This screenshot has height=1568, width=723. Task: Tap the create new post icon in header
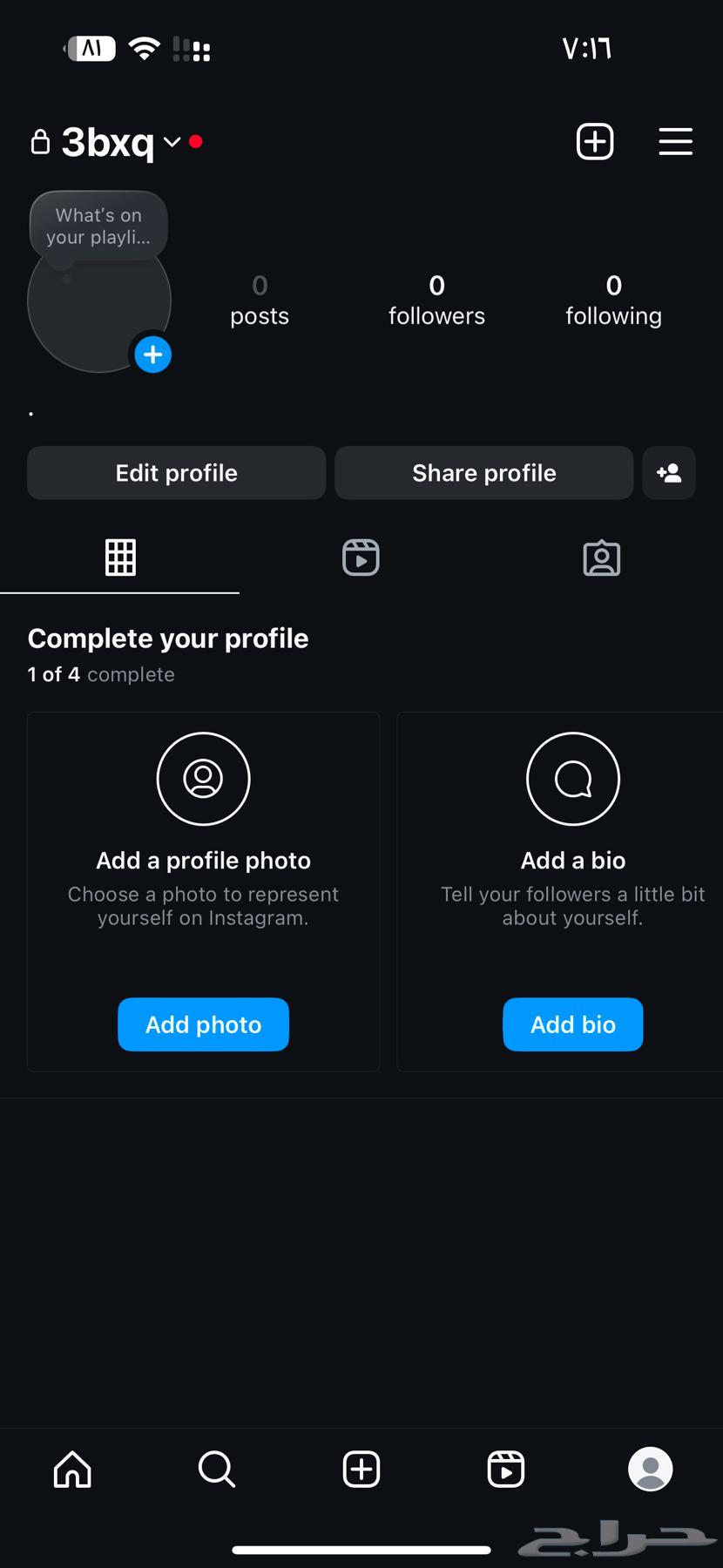pyautogui.click(x=595, y=141)
